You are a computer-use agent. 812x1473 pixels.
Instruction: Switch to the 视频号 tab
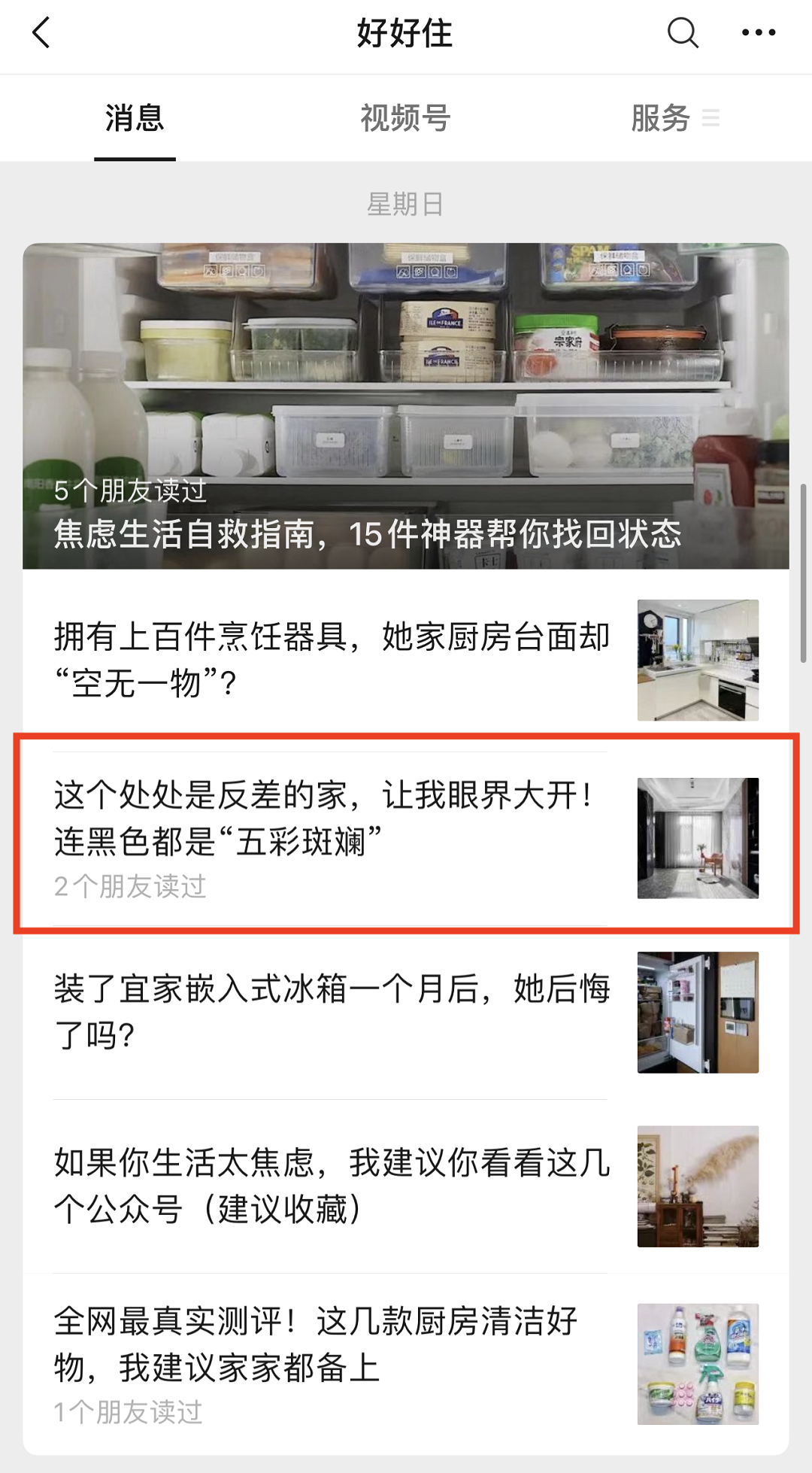405,119
